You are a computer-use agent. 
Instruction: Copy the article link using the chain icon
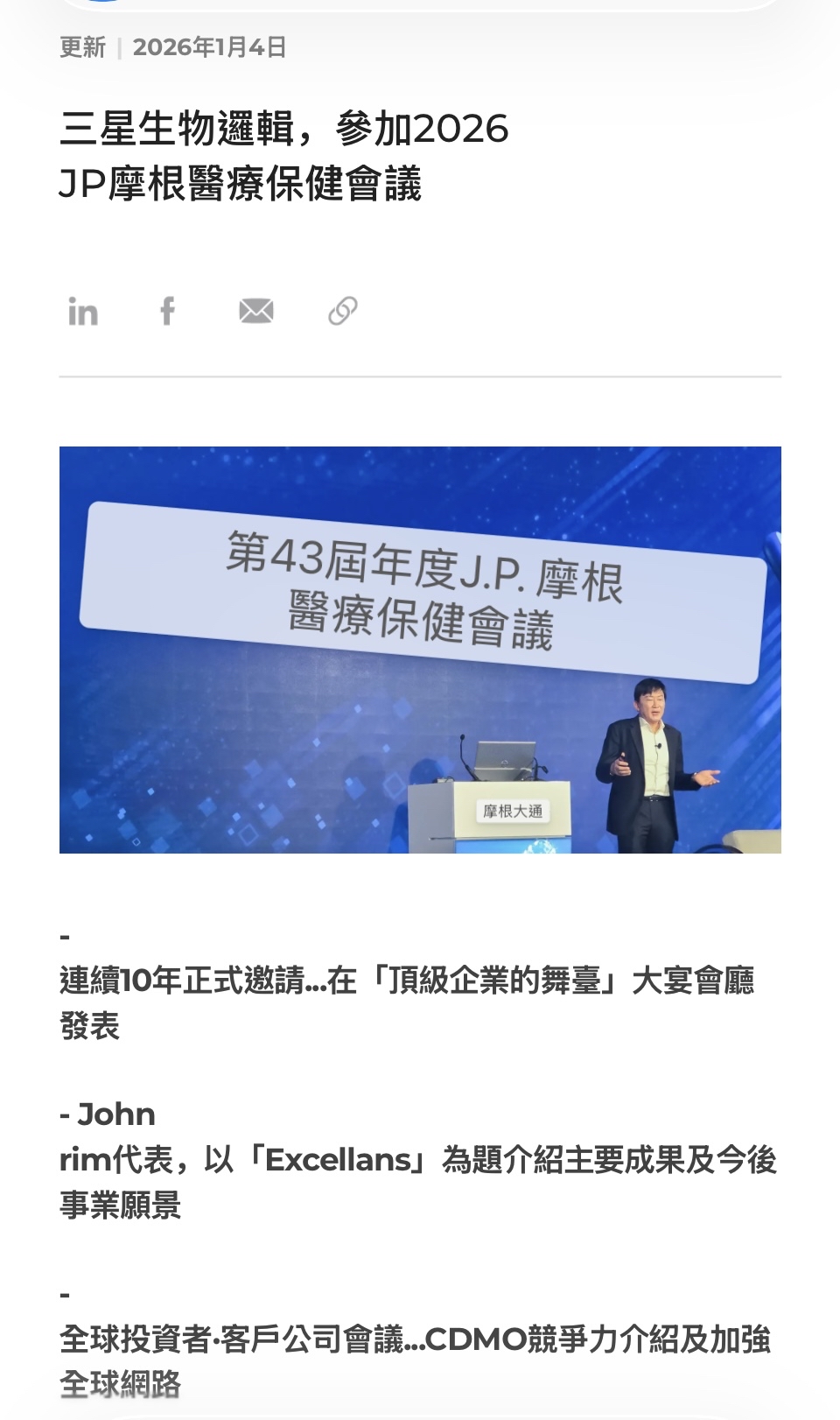tap(343, 310)
